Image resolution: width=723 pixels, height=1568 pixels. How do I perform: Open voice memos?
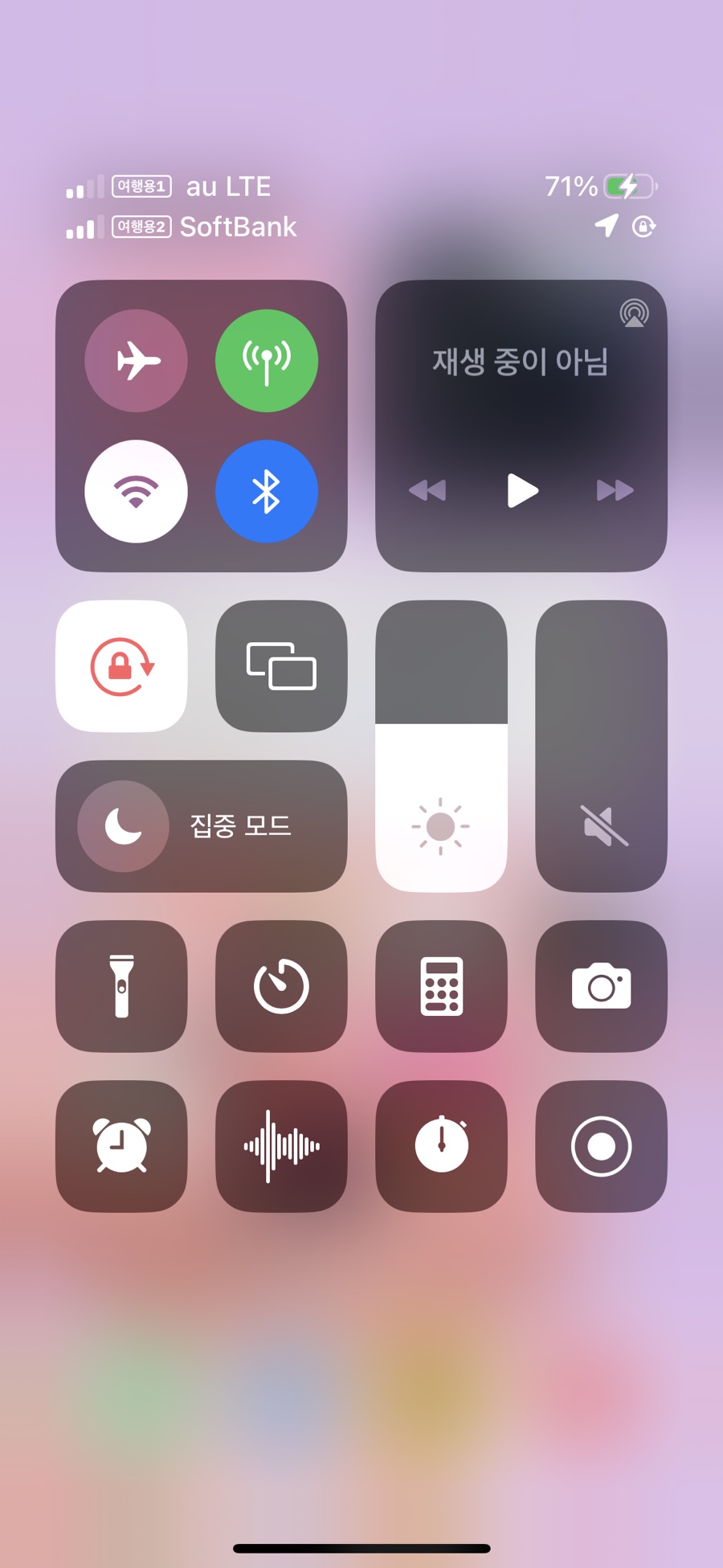click(281, 1146)
